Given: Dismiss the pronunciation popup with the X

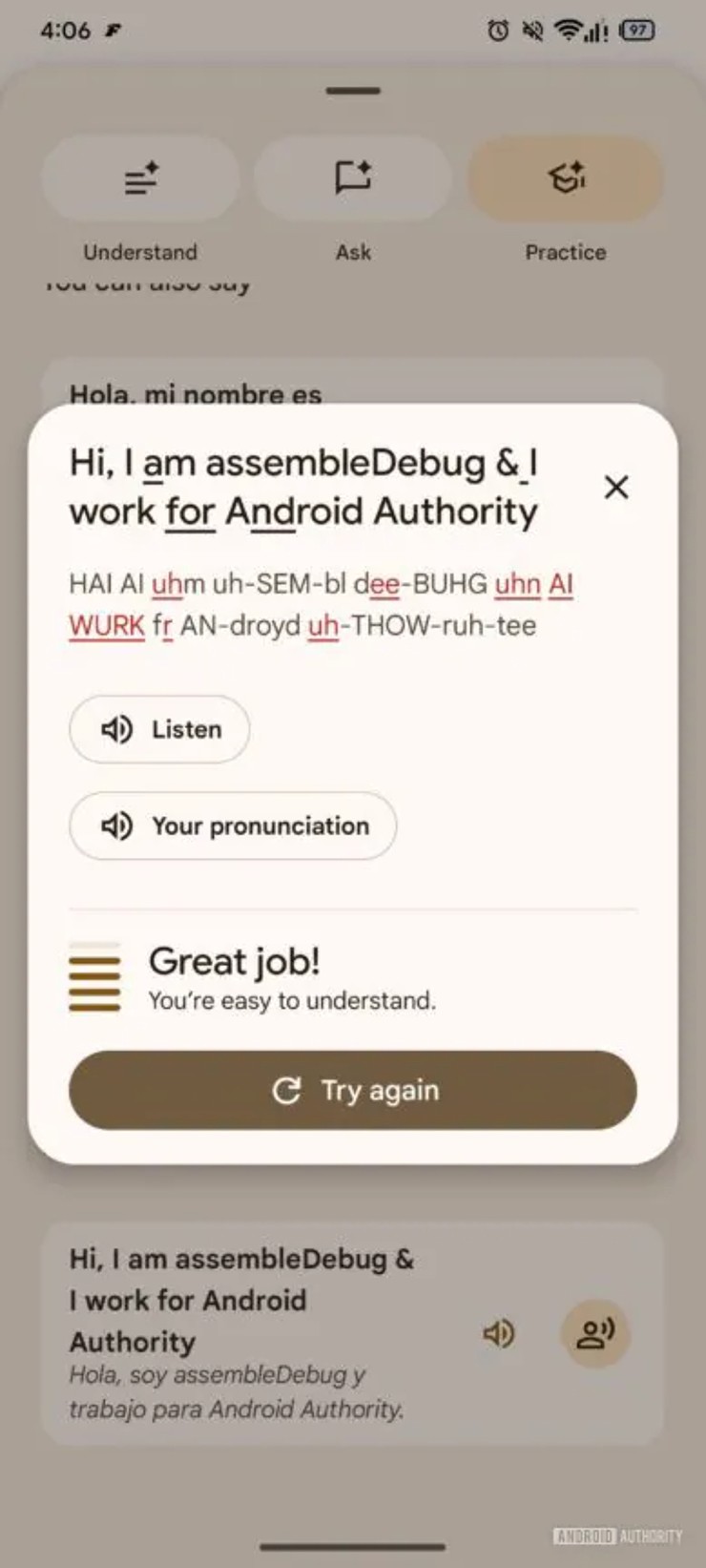Looking at the screenshot, I should (x=616, y=488).
